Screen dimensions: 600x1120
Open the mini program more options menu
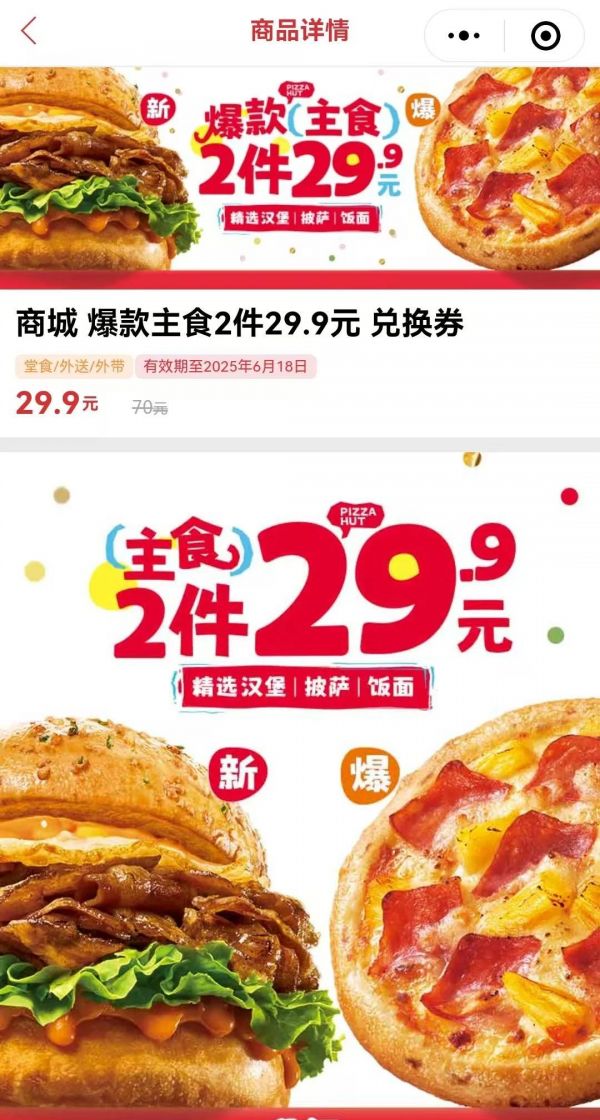[464, 35]
